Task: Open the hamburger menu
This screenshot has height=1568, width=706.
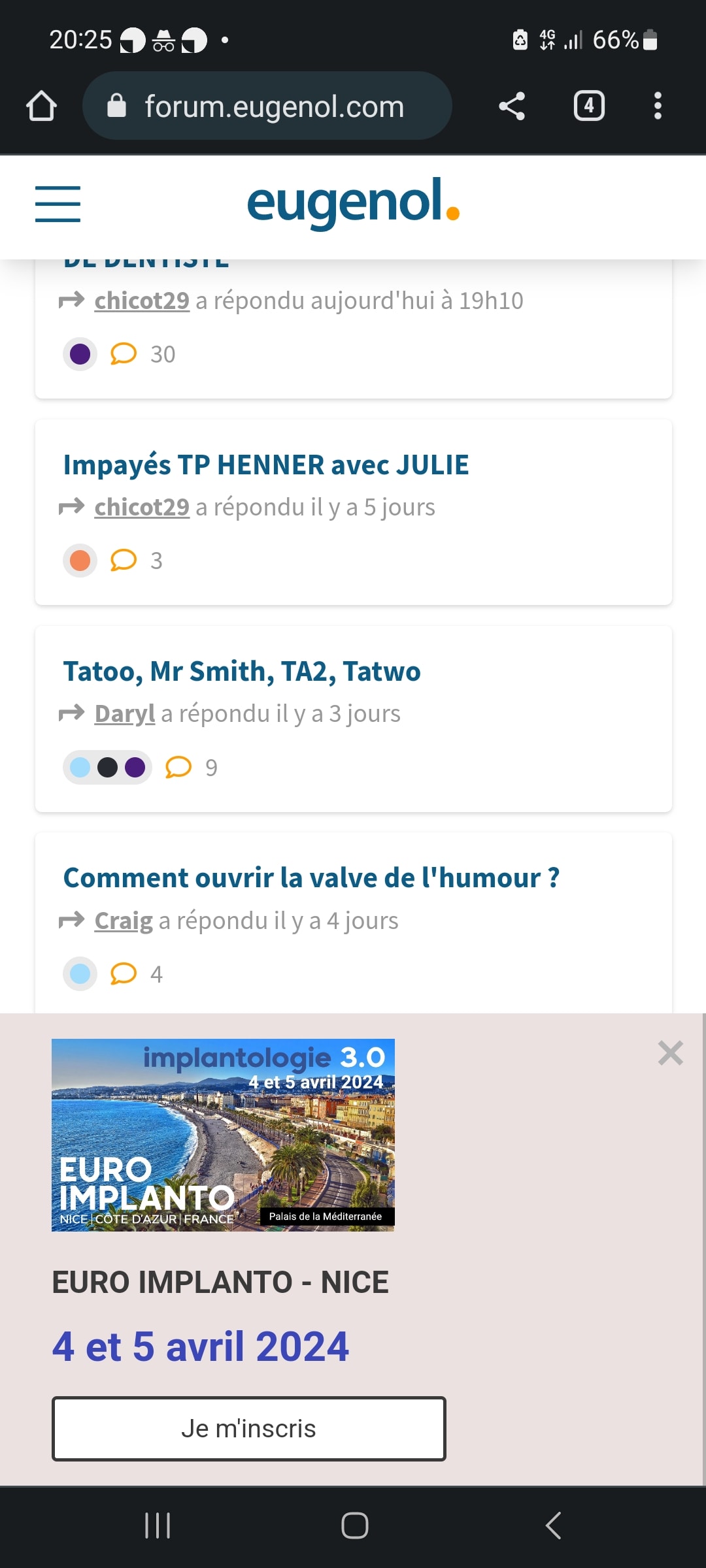Action: coord(58,204)
